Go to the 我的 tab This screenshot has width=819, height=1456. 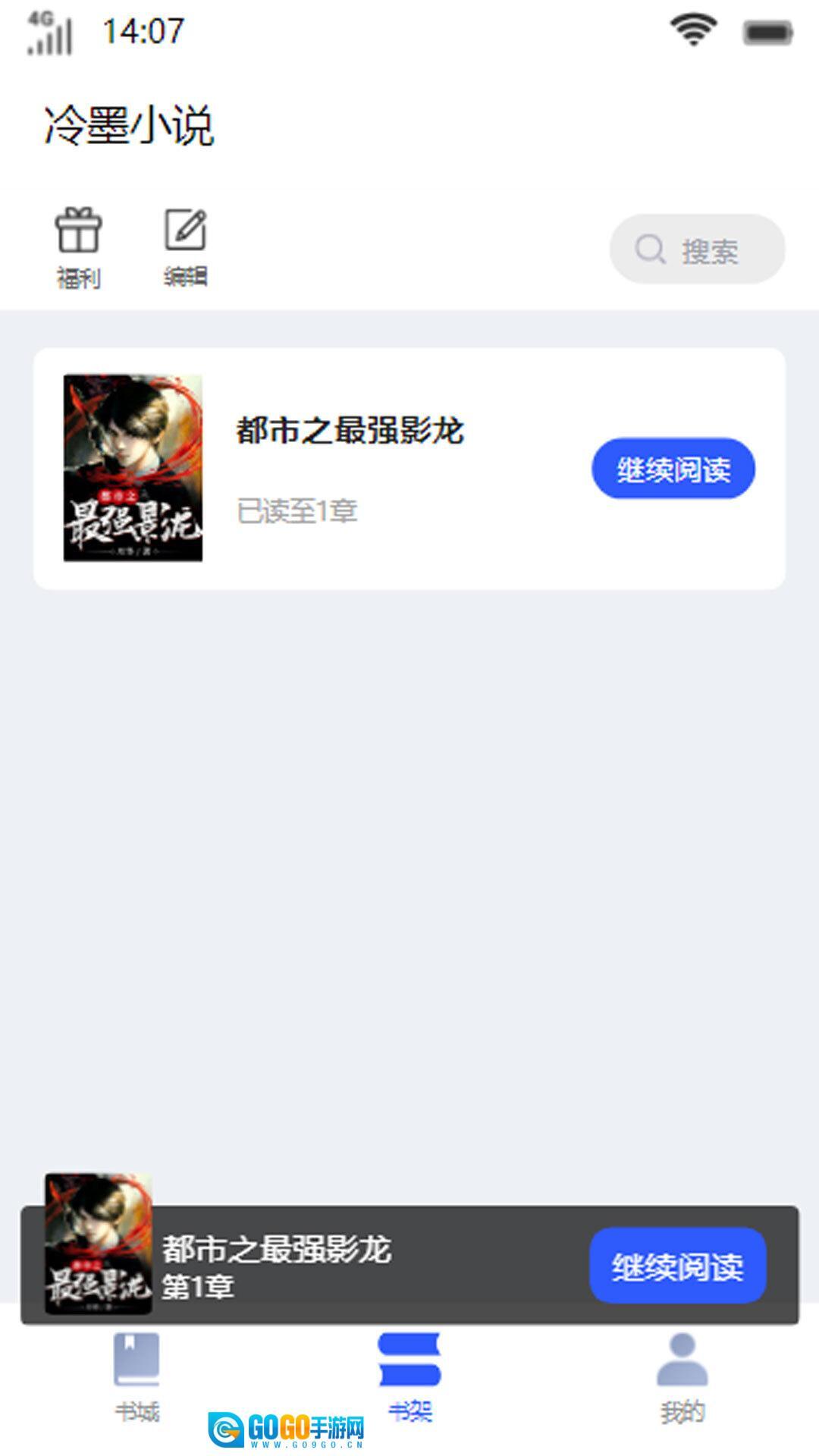tap(682, 1377)
